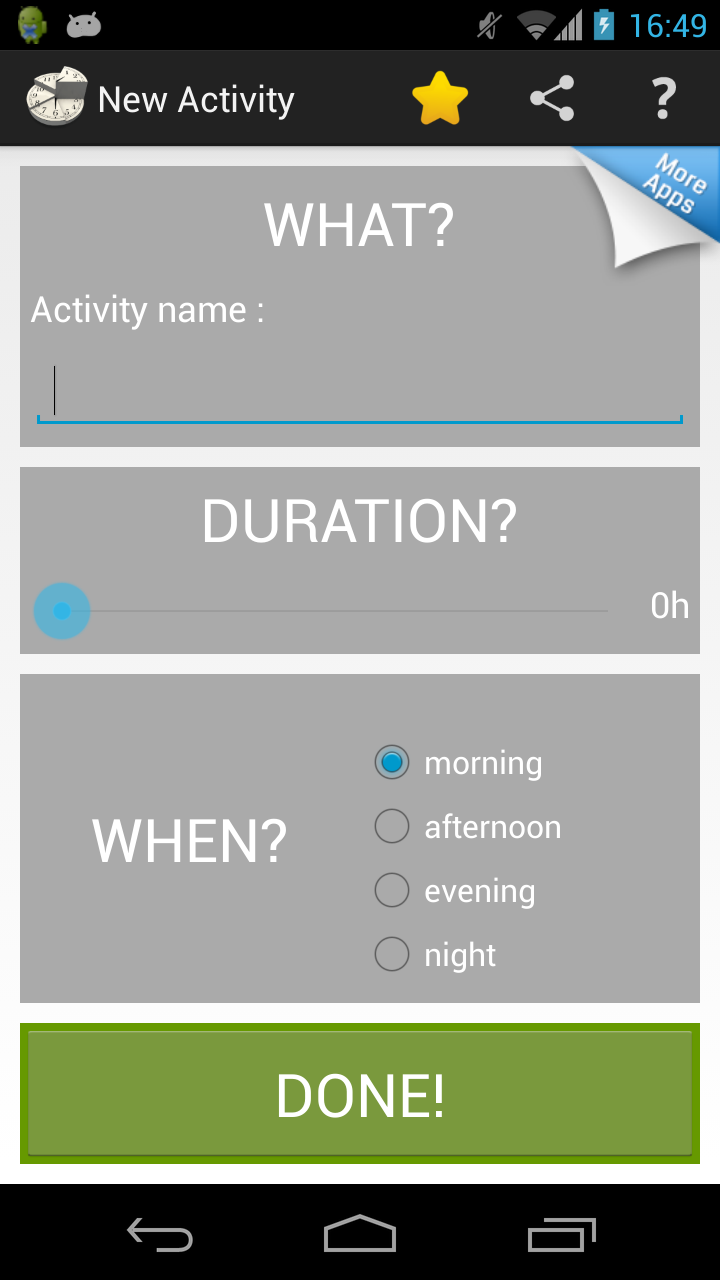Share via the share icon
720x1280 pixels.
coord(552,99)
